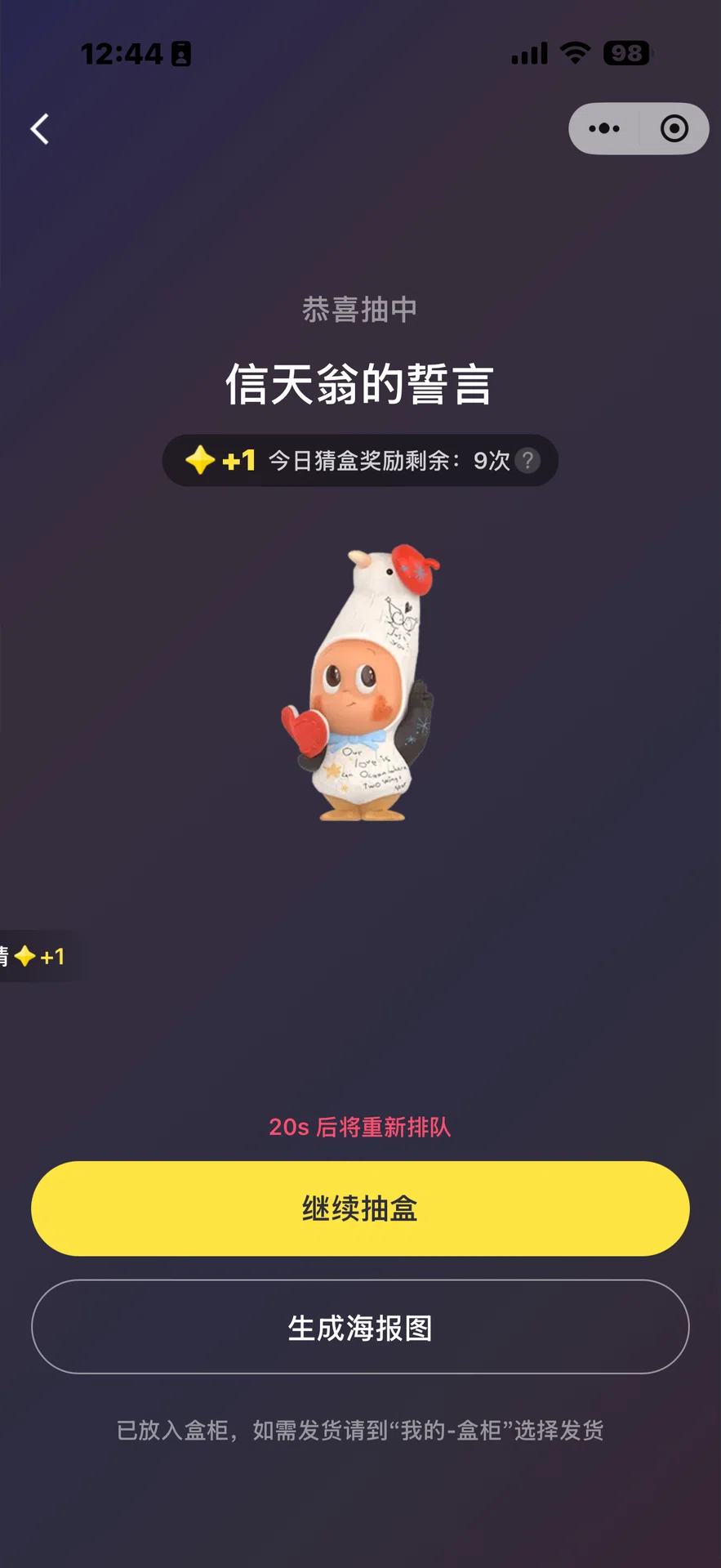Tap 继续抽盒 to draw another box
Screen dimensions: 721x1568
(x=360, y=1208)
